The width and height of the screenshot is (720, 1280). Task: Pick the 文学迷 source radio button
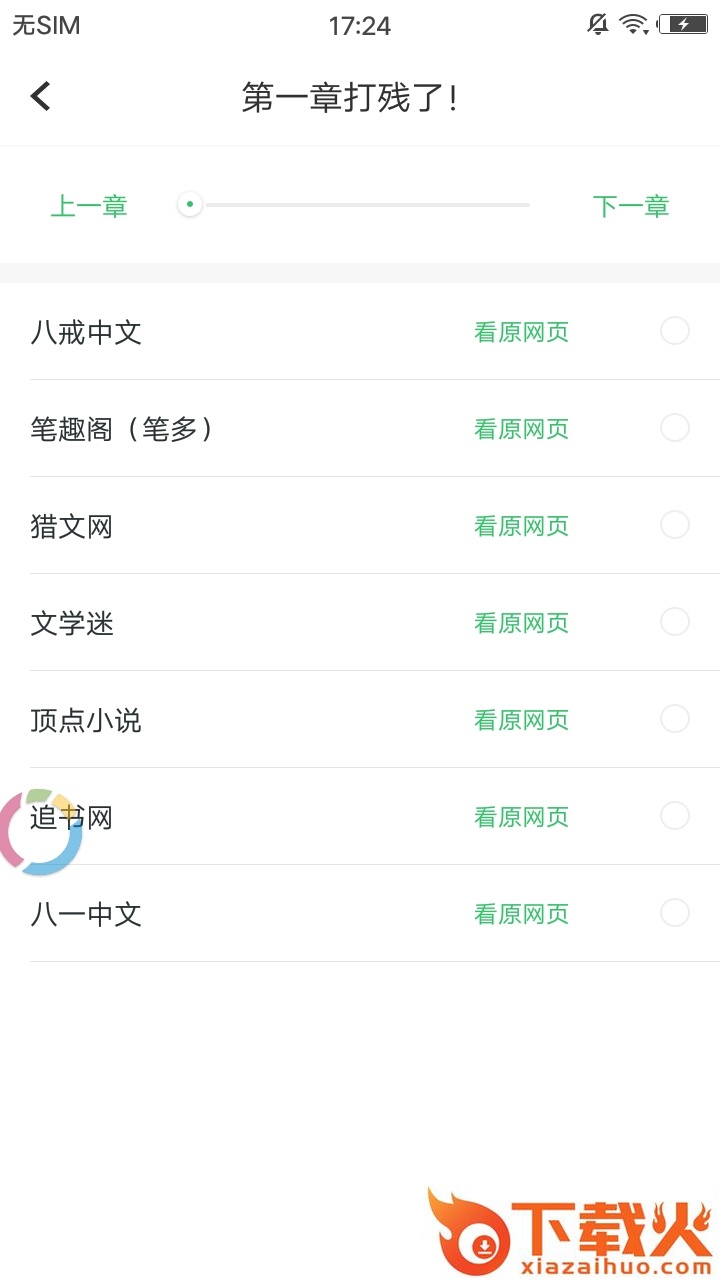tap(675, 622)
